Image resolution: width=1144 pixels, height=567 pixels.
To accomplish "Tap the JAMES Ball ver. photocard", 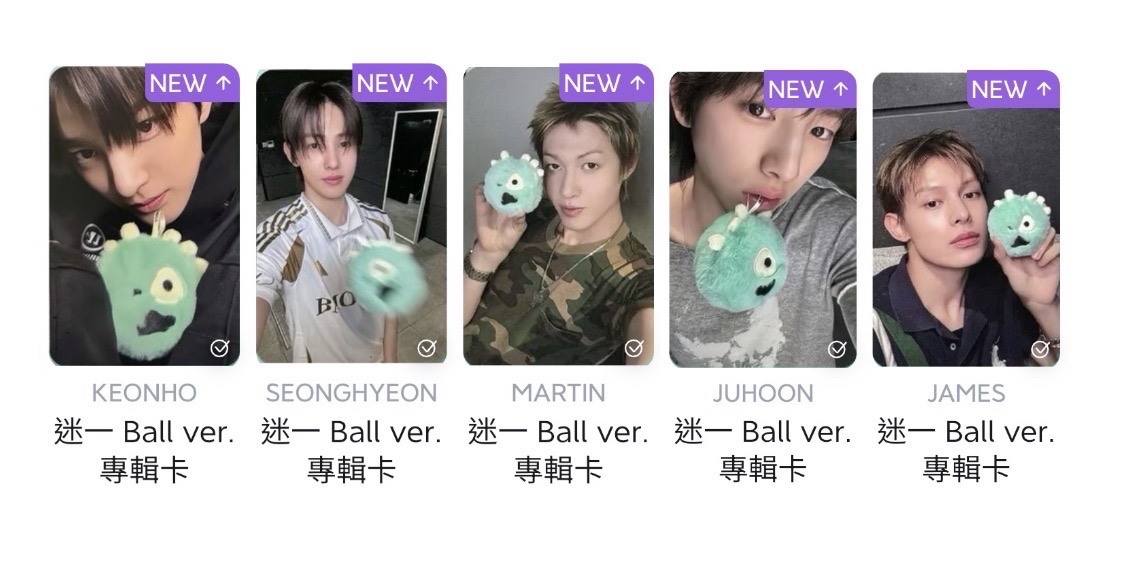I will click(966, 219).
